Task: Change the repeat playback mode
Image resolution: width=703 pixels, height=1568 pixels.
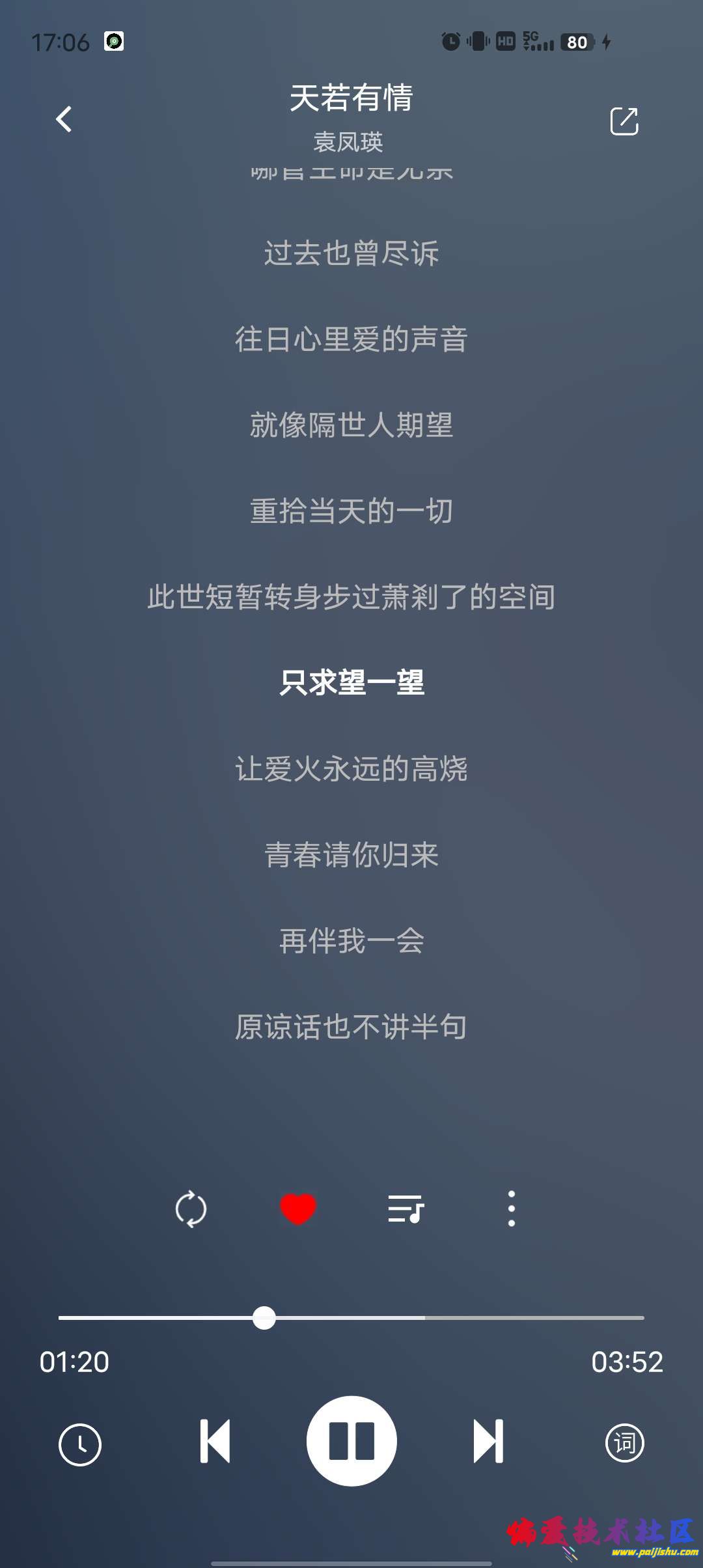Action: click(x=191, y=1209)
